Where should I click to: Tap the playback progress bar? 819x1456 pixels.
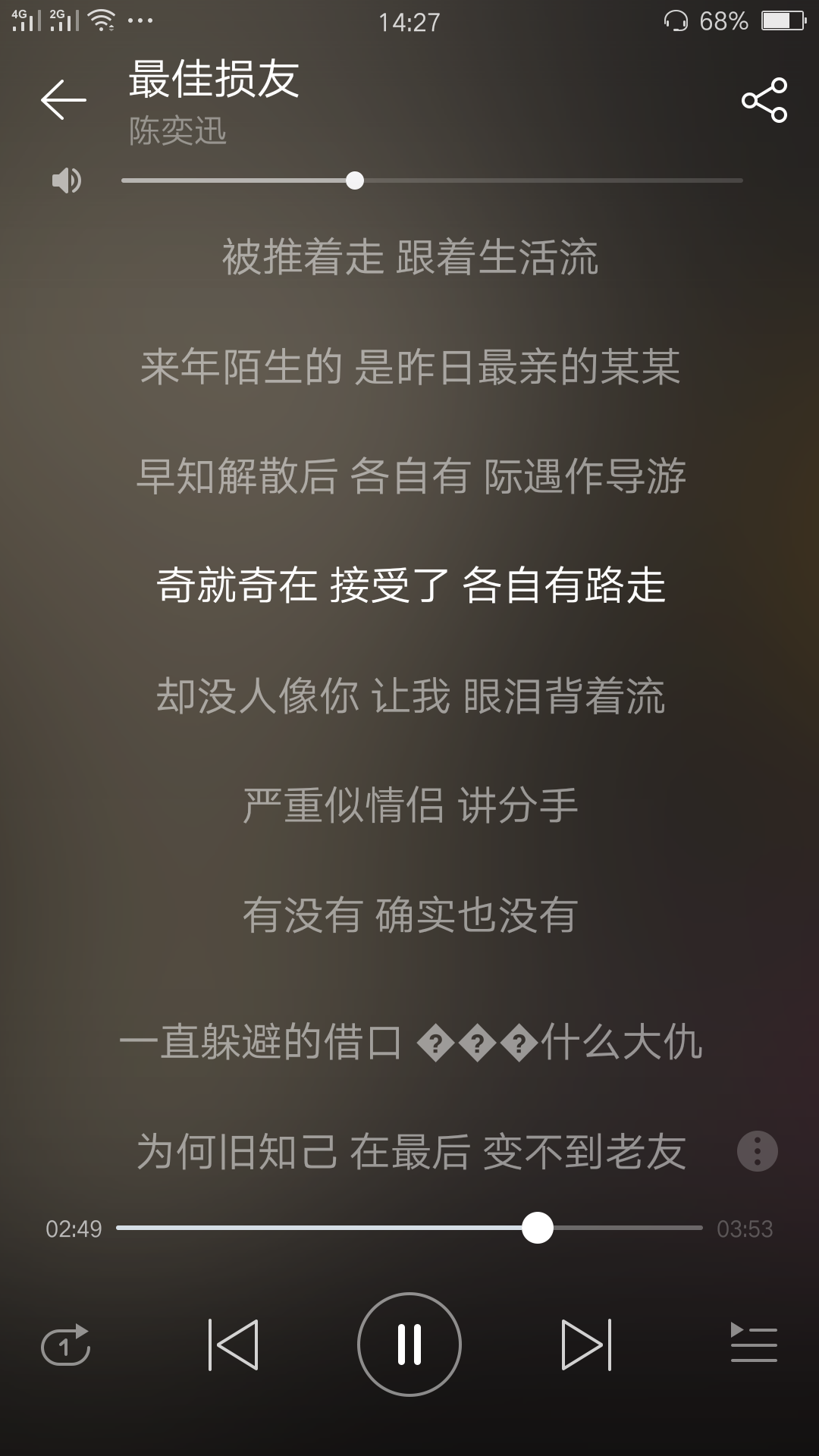click(409, 1228)
